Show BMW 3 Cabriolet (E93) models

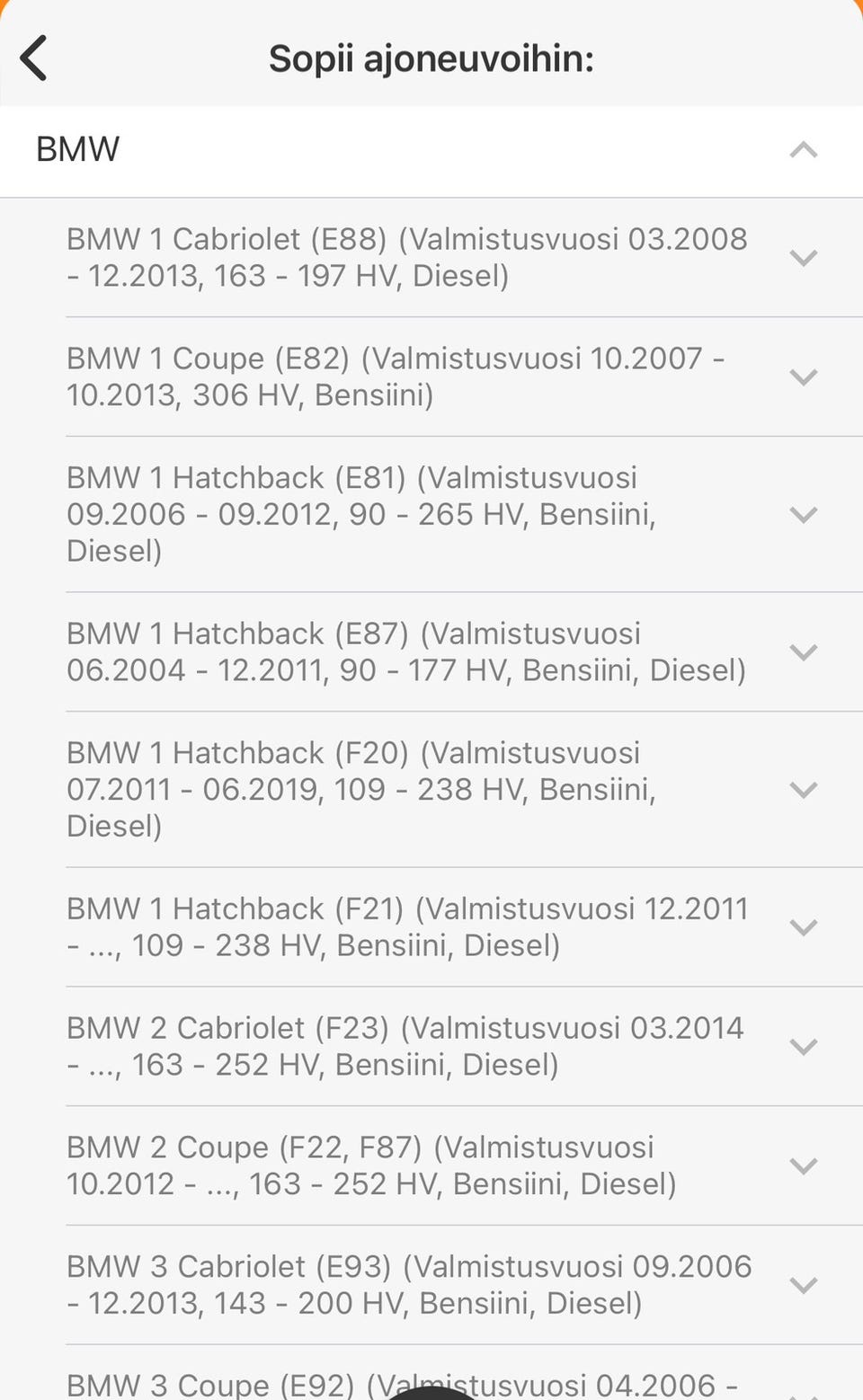click(803, 1286)
